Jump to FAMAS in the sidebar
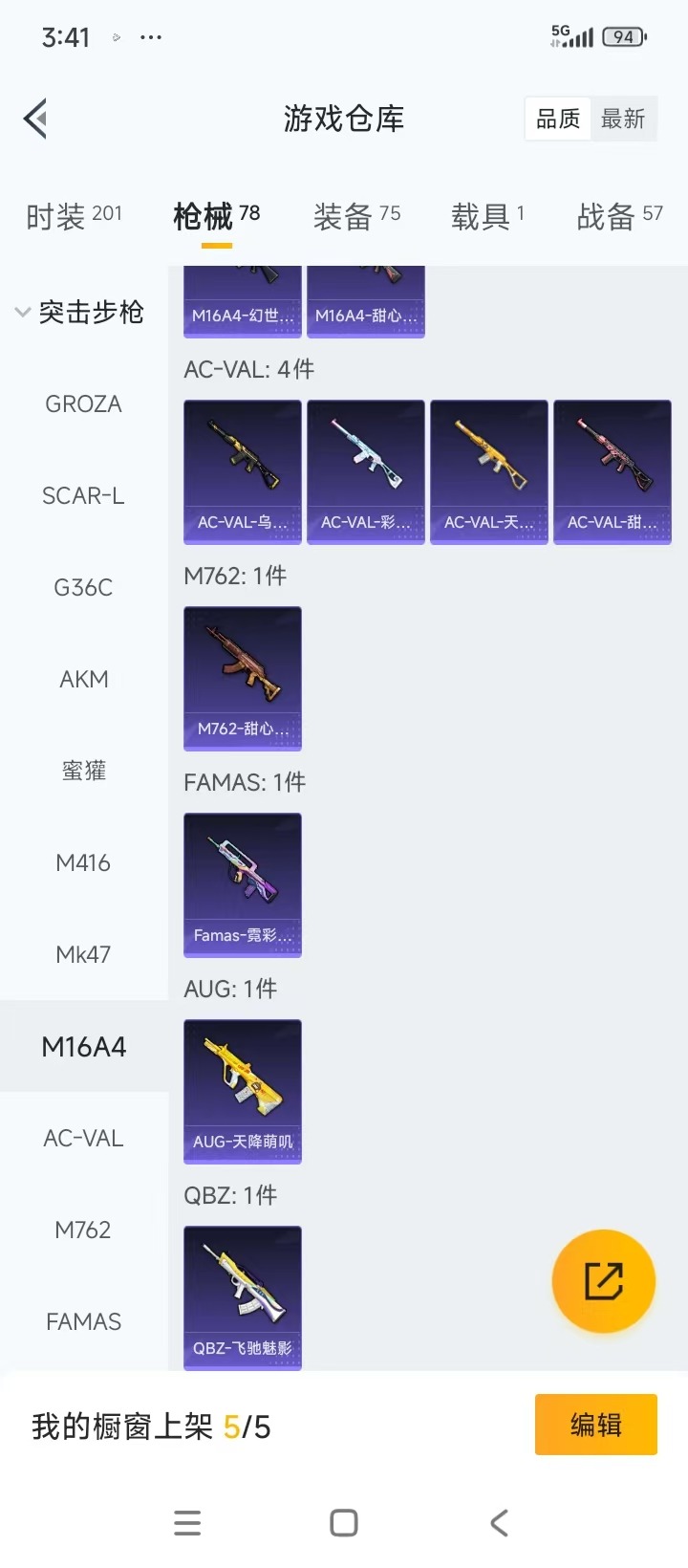The width and height of the screenshot is (688, 1568). pyautogui.click(x=83, y=1321)
